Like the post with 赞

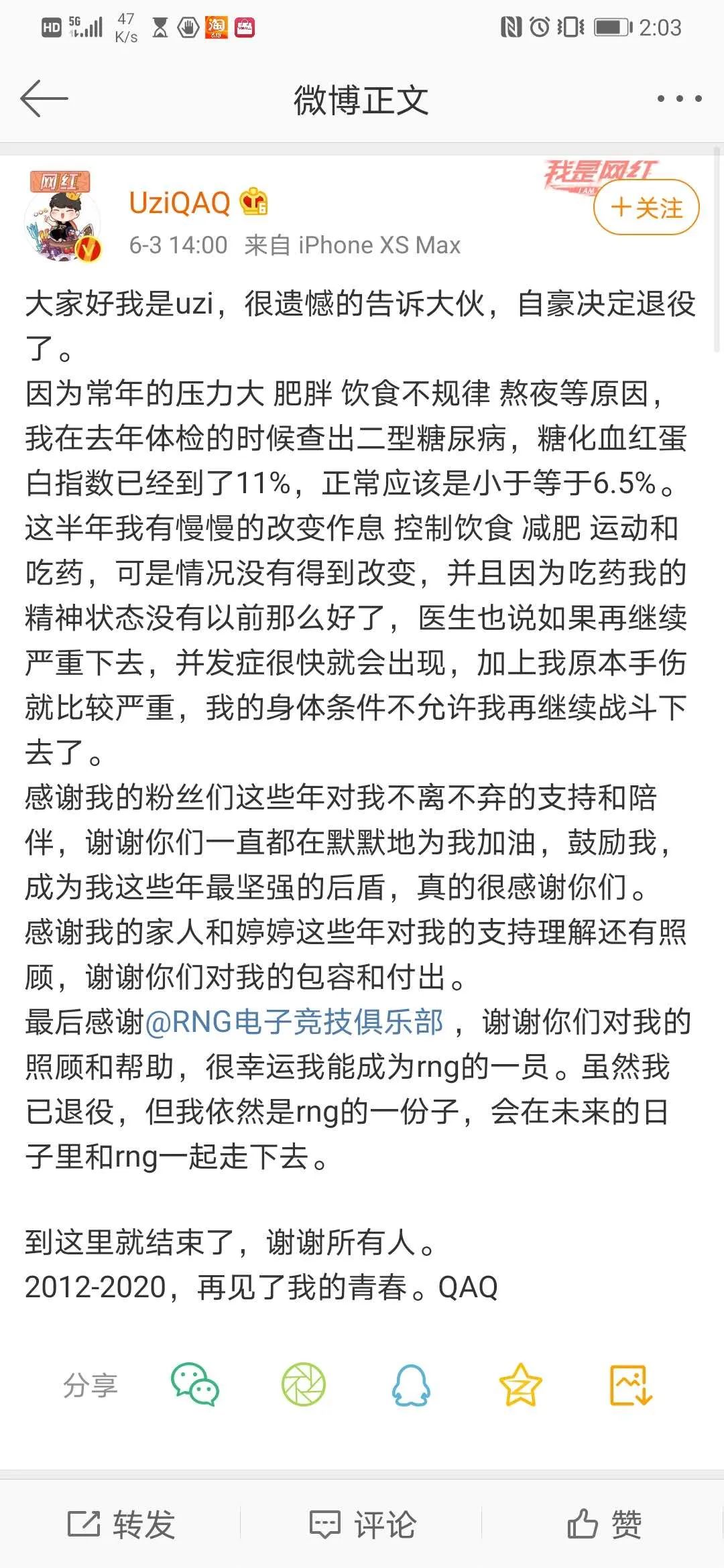click(604, 1524)
